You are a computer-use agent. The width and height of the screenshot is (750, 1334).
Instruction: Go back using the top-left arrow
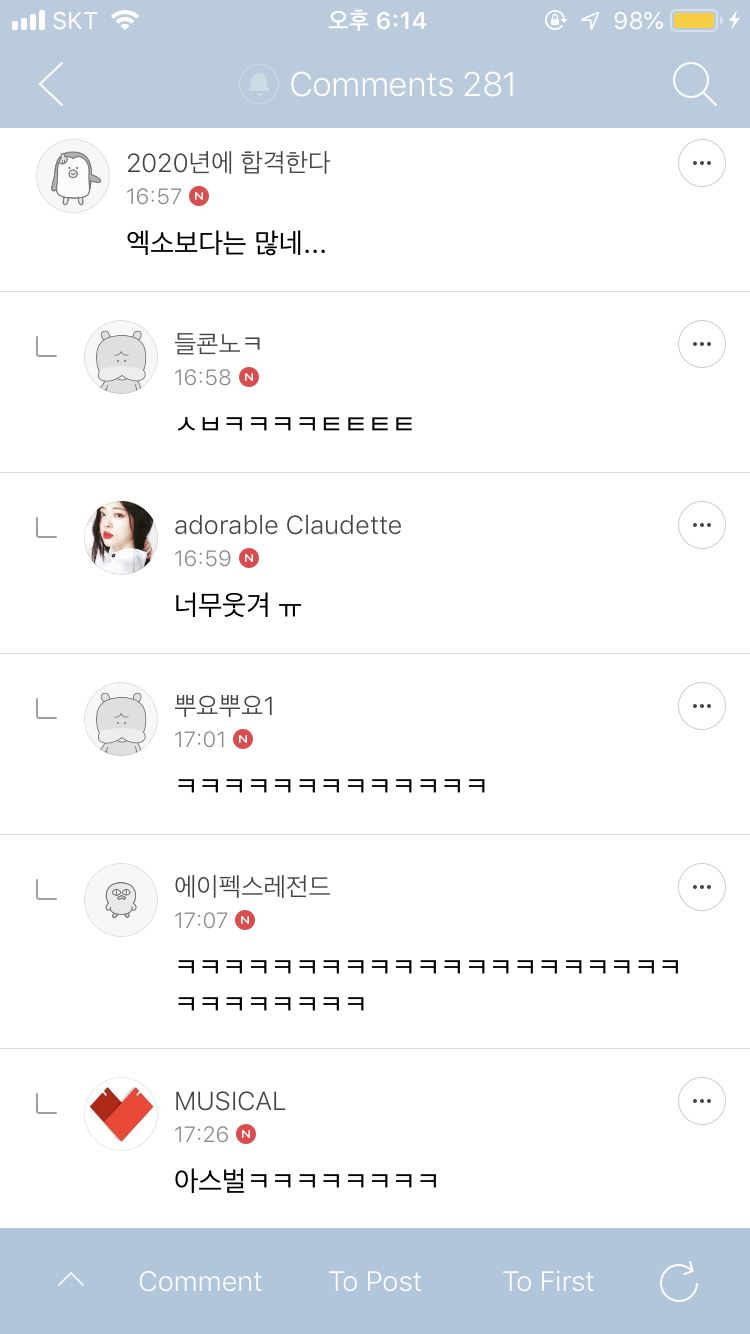[50, 84]
